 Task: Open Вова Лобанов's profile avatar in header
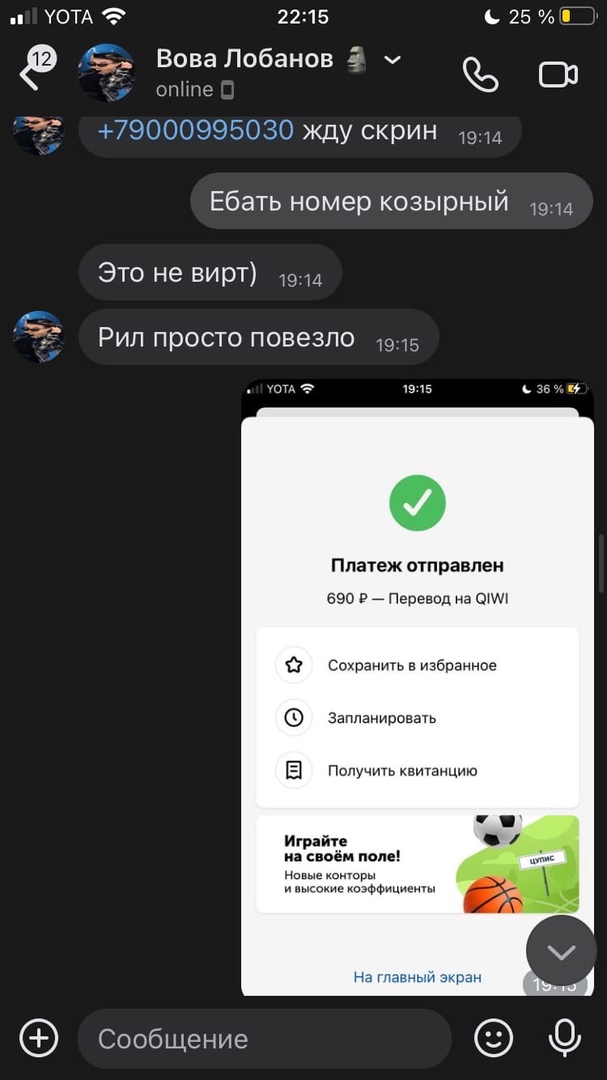tap(107, 74)
